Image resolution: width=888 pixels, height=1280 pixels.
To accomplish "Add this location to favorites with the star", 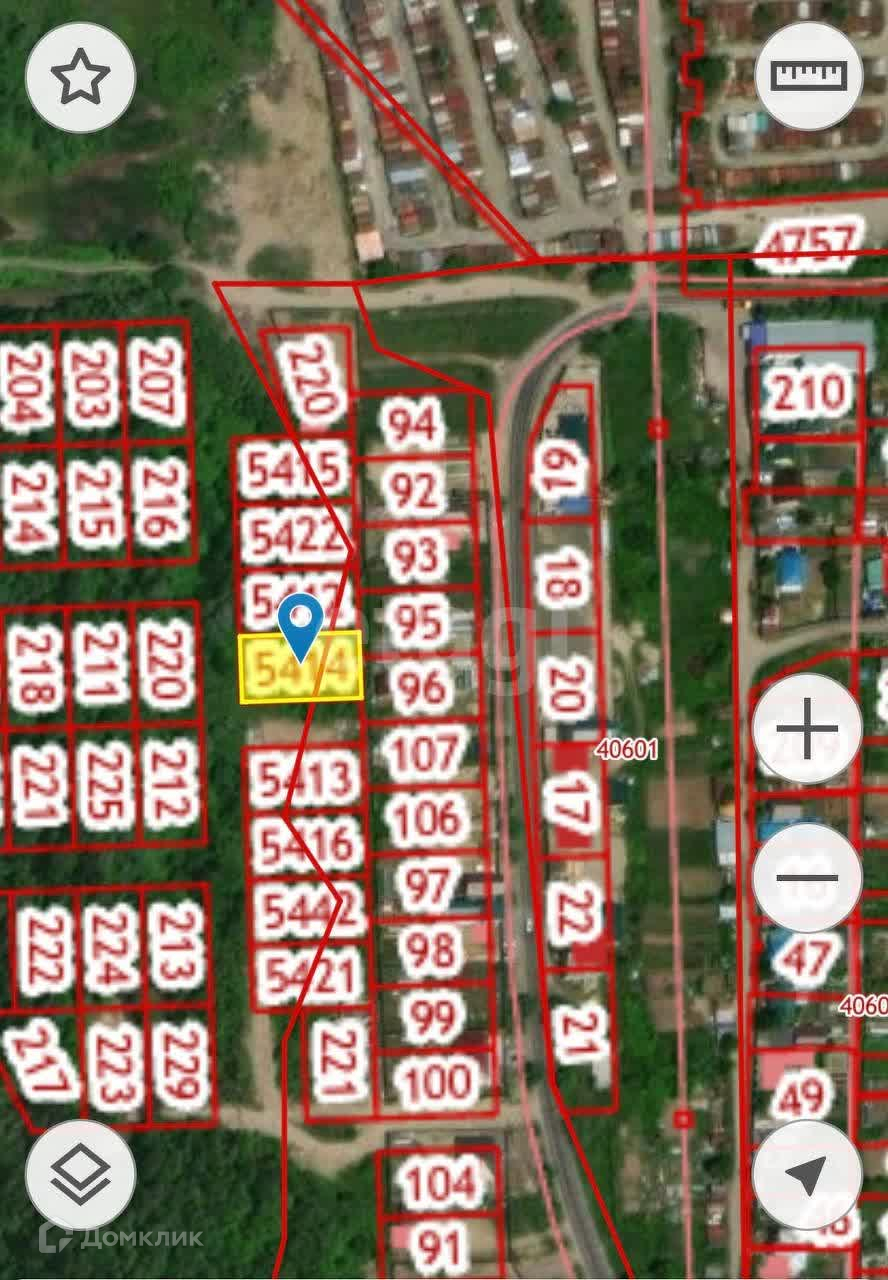I will [x=81, y=76].
